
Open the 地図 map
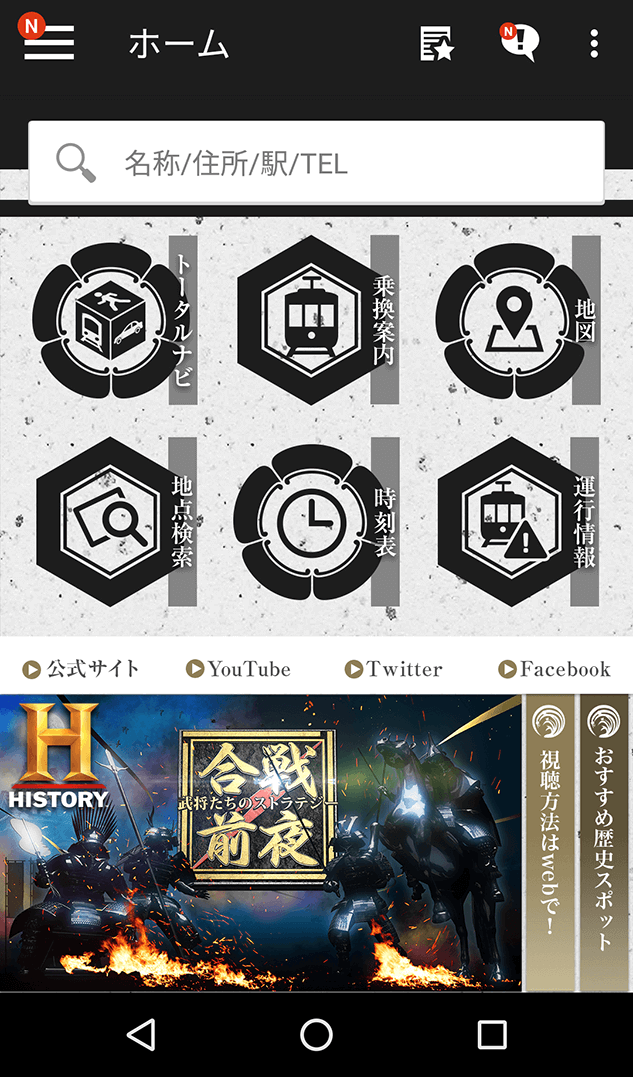pos(516,320)
